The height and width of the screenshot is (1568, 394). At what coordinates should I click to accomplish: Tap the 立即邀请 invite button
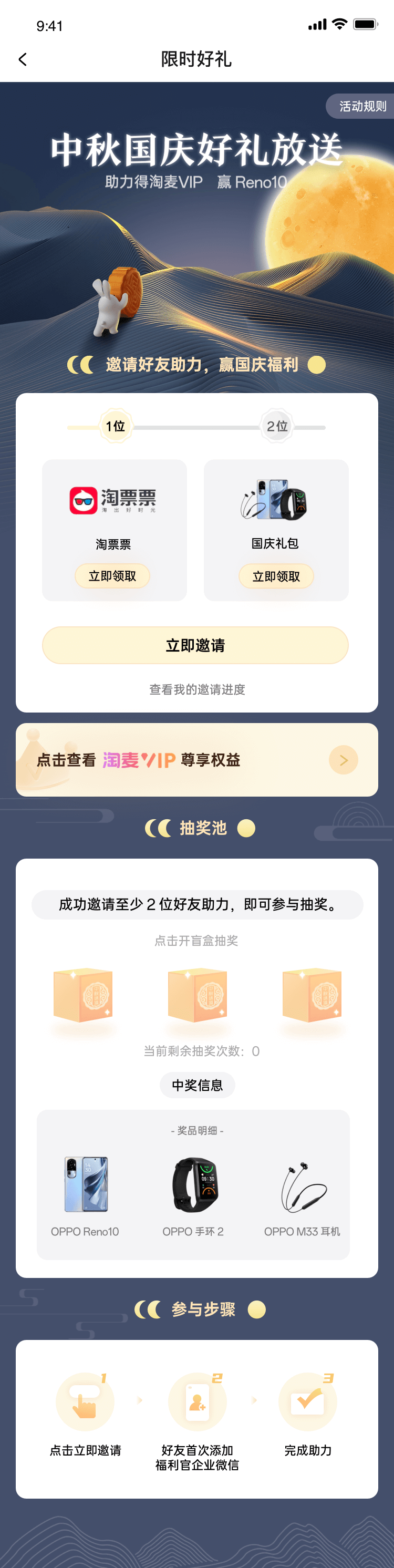click(x=195, y=645)
